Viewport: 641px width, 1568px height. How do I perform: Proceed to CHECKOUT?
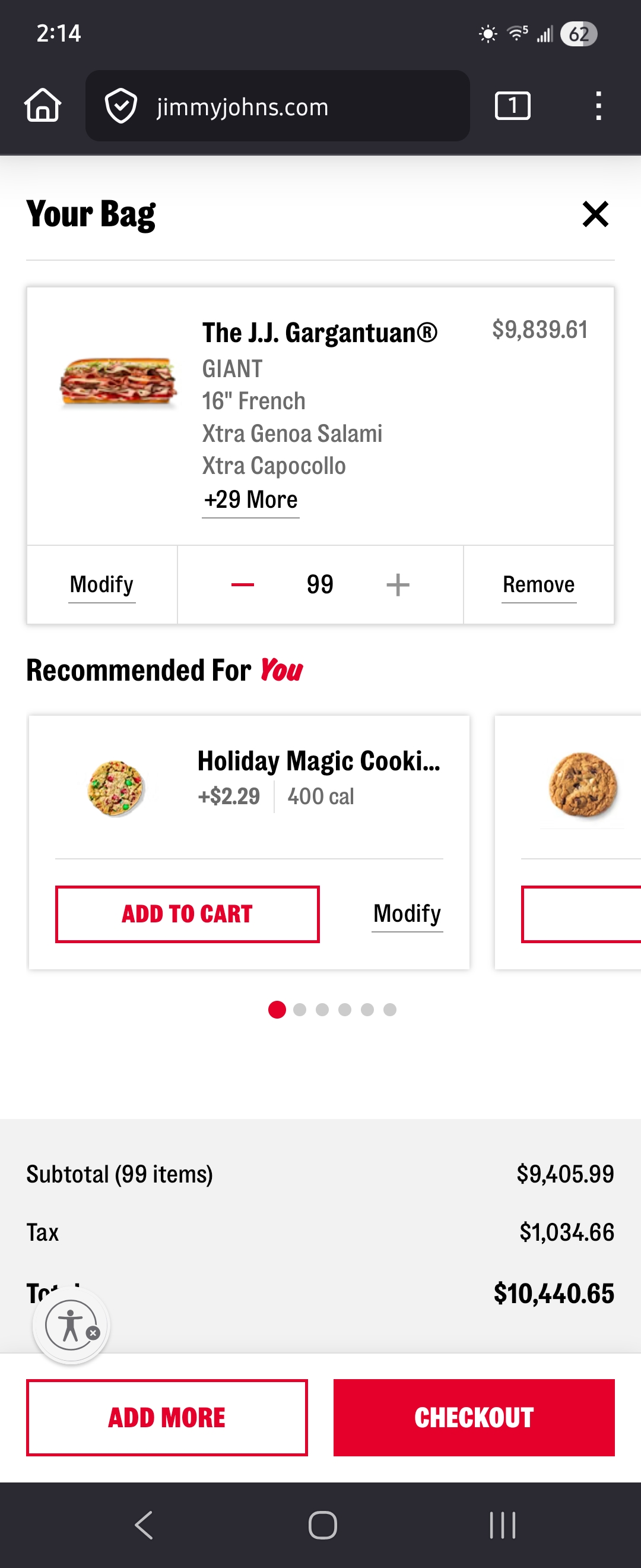pos(474,1417)
